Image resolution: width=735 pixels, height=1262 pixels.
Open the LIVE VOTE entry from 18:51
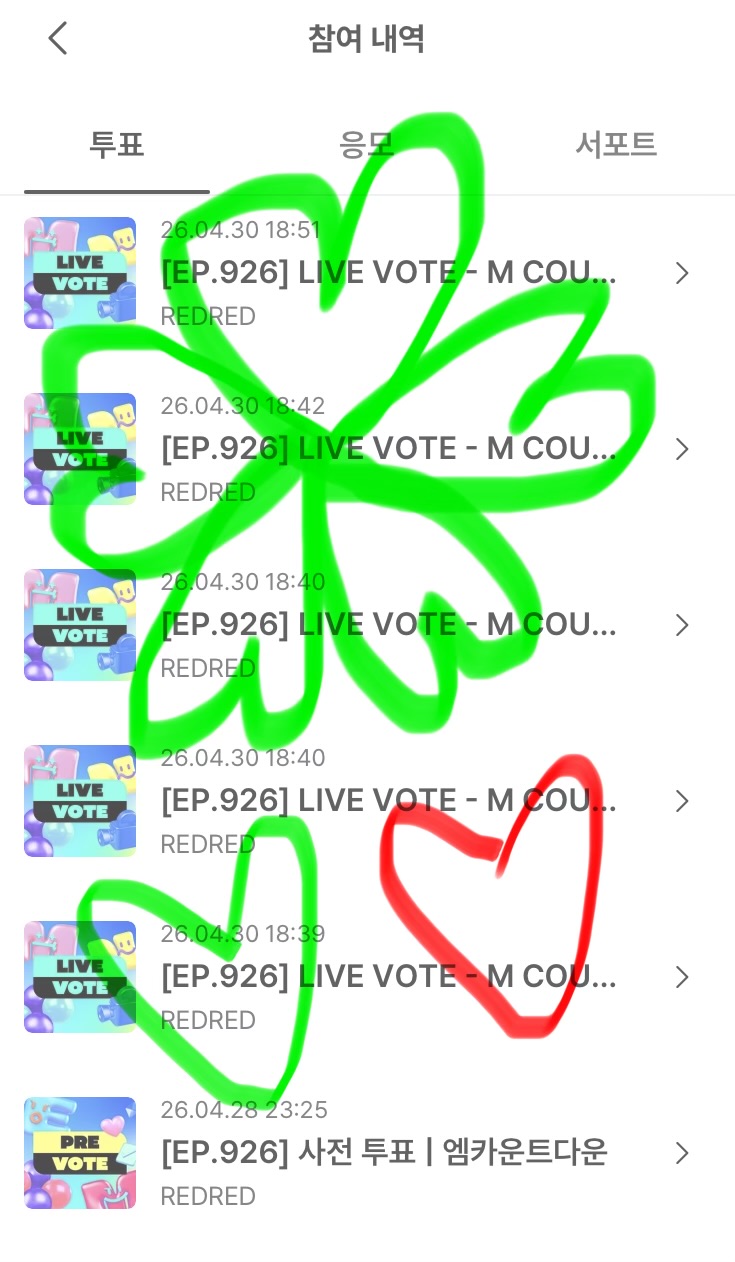click(x=367, y=273)
